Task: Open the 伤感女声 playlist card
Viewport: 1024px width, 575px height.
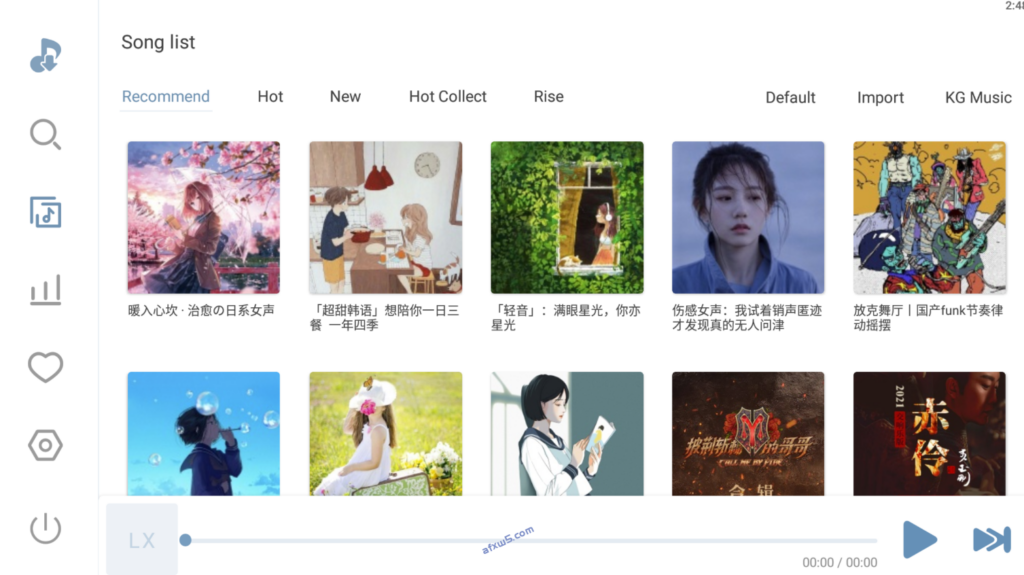Action: coord(748,217)
